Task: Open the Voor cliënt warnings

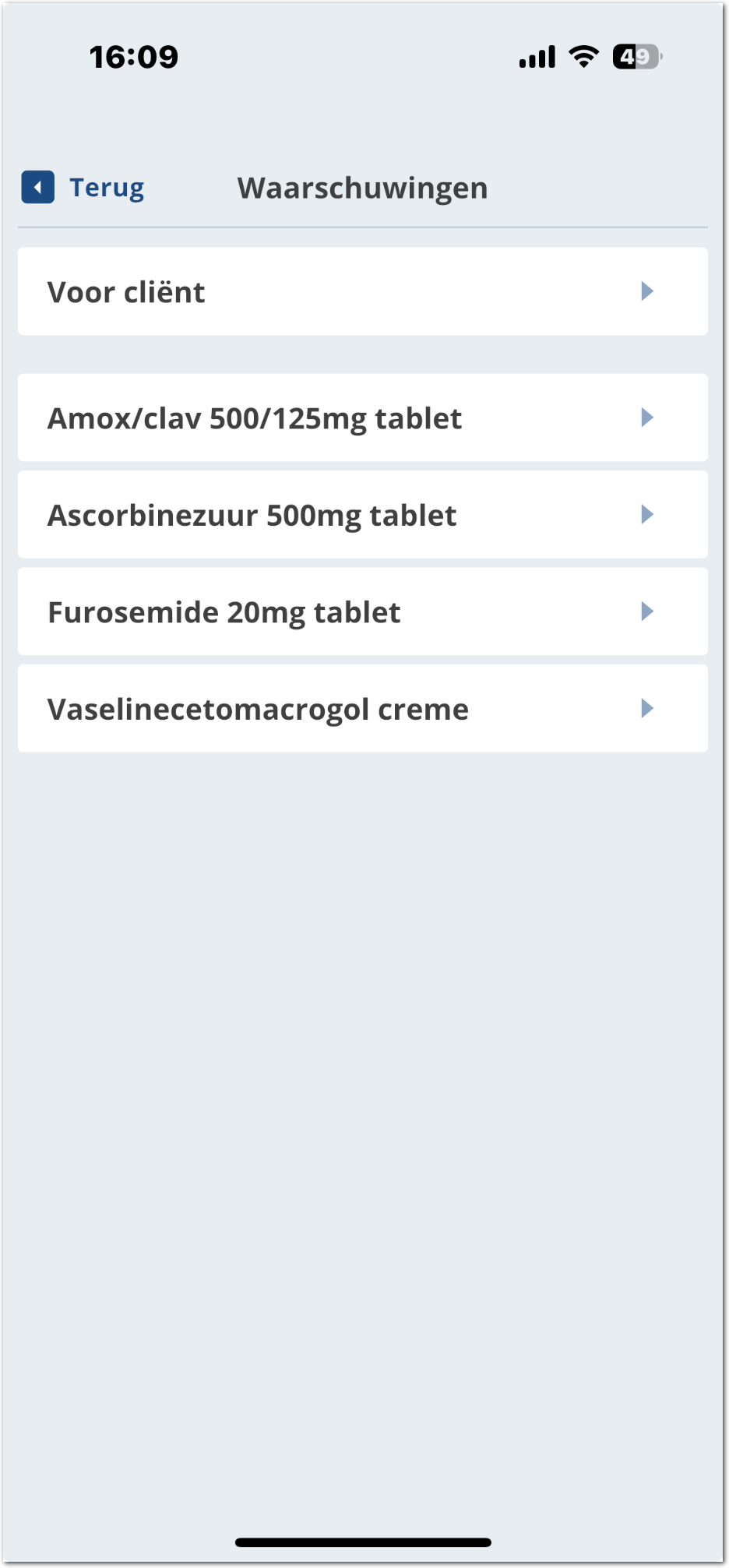Action: pyautogui.click(x=362, y=292)
